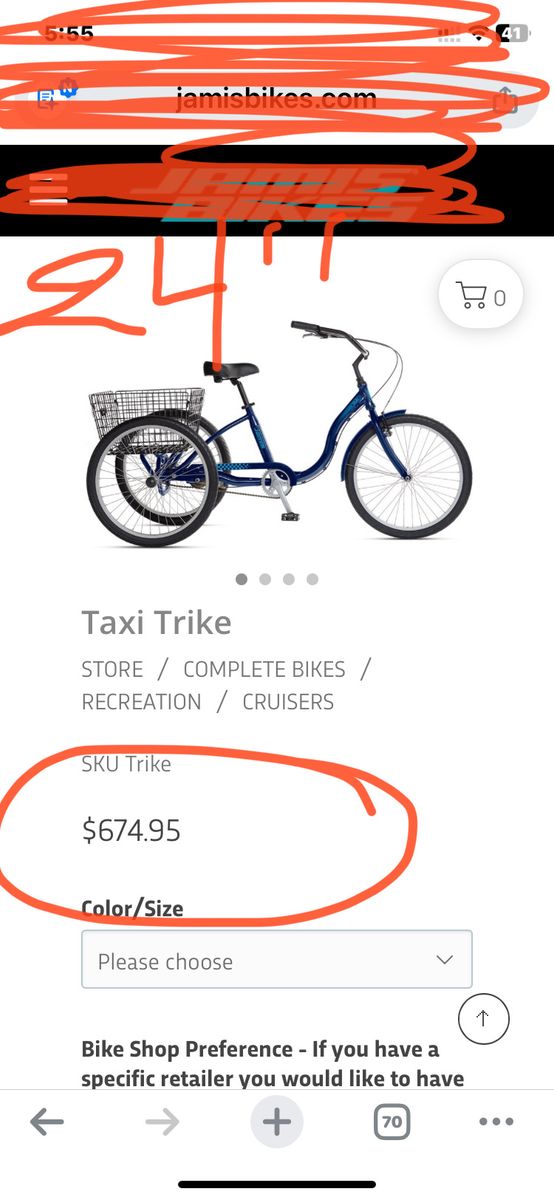Open COMPLETE BIKES breadcrumb
This screenshot has height=1200, width=554.
pyautogui.click(x=264, y=669)
